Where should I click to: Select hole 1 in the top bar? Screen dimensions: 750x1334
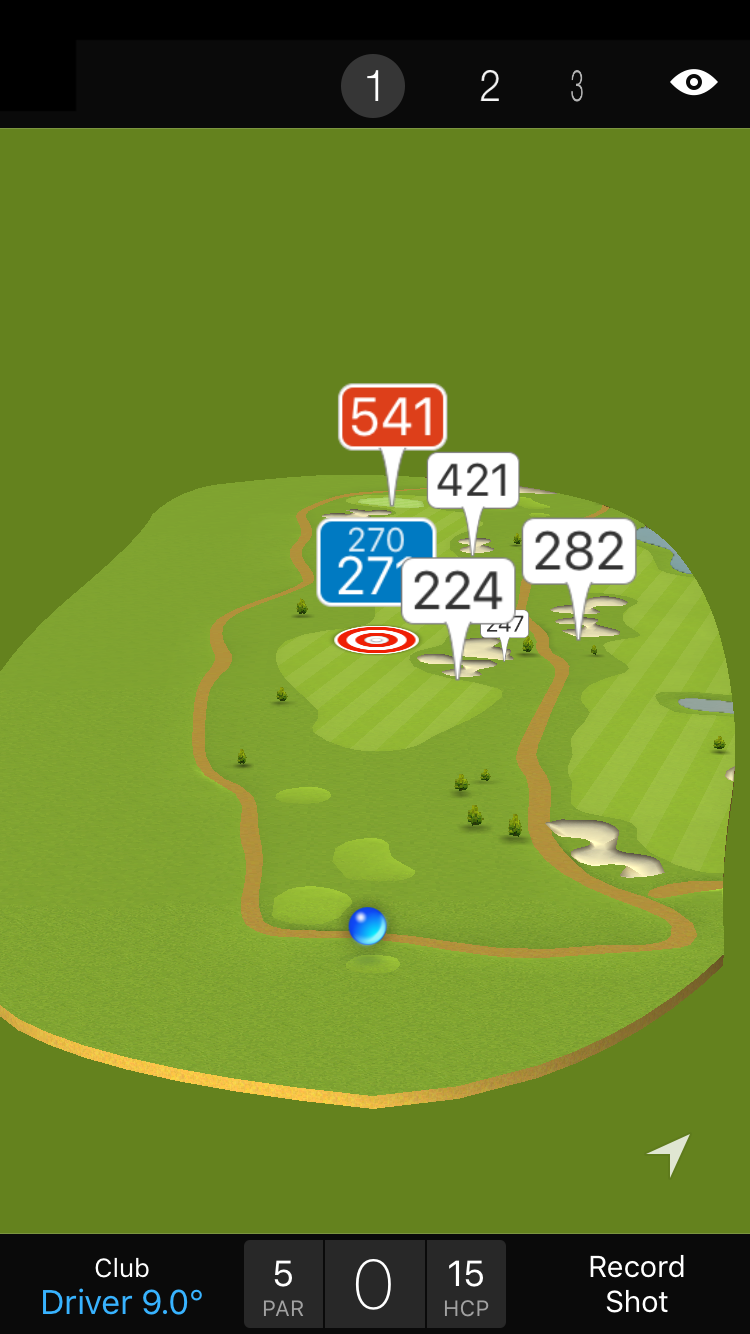(373, 86)
